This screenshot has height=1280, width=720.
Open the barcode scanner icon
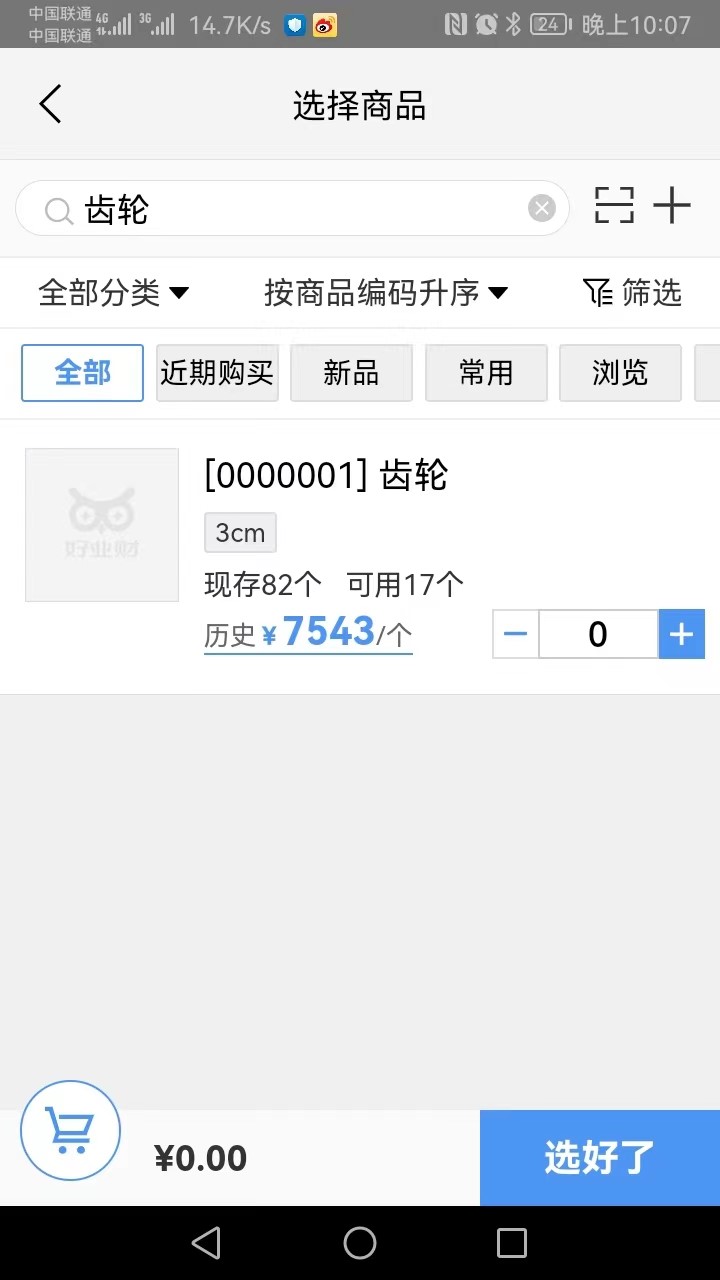[x=614, y=206]
